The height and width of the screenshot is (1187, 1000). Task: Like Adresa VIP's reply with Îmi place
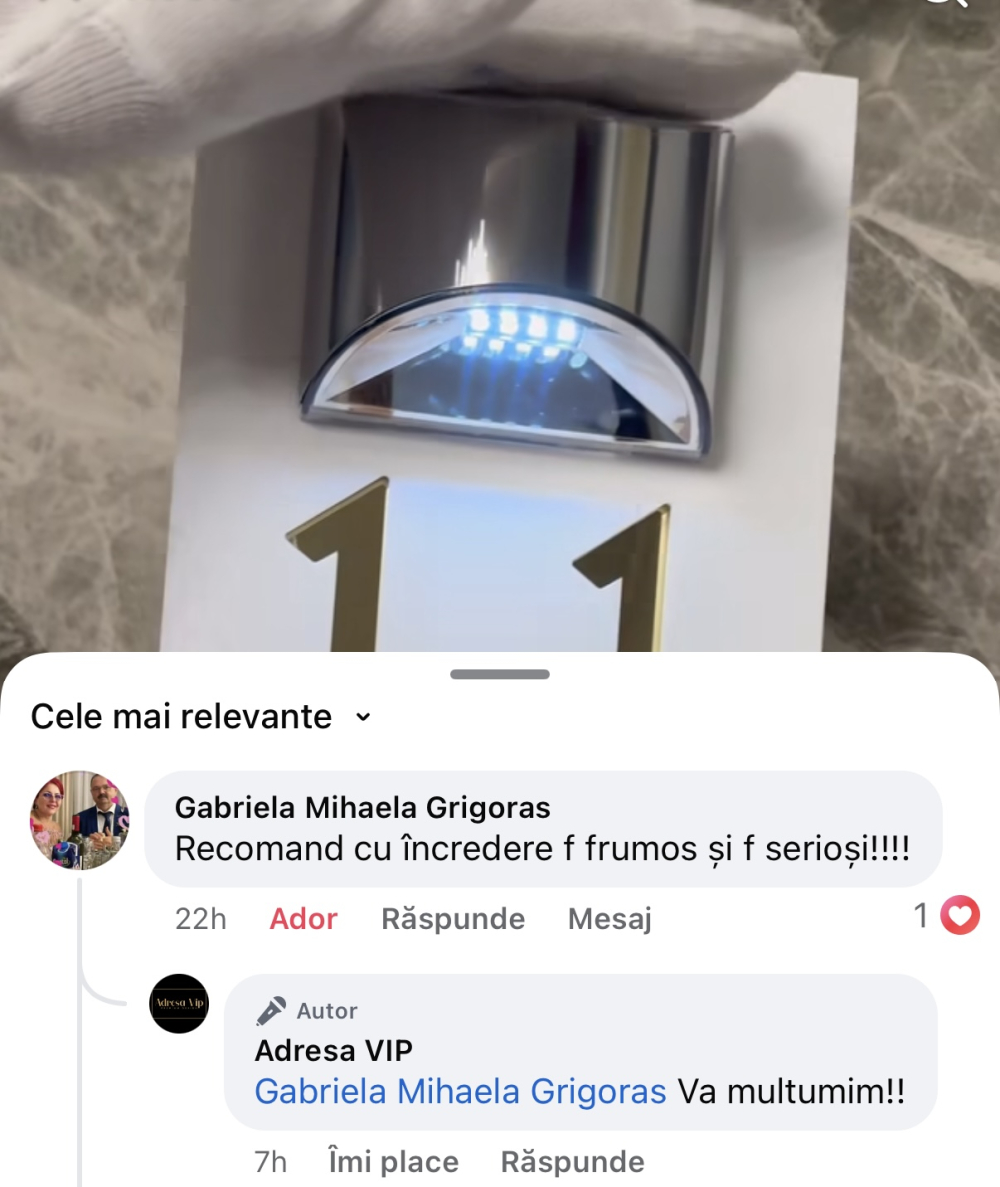click(x=393, y=1162)
